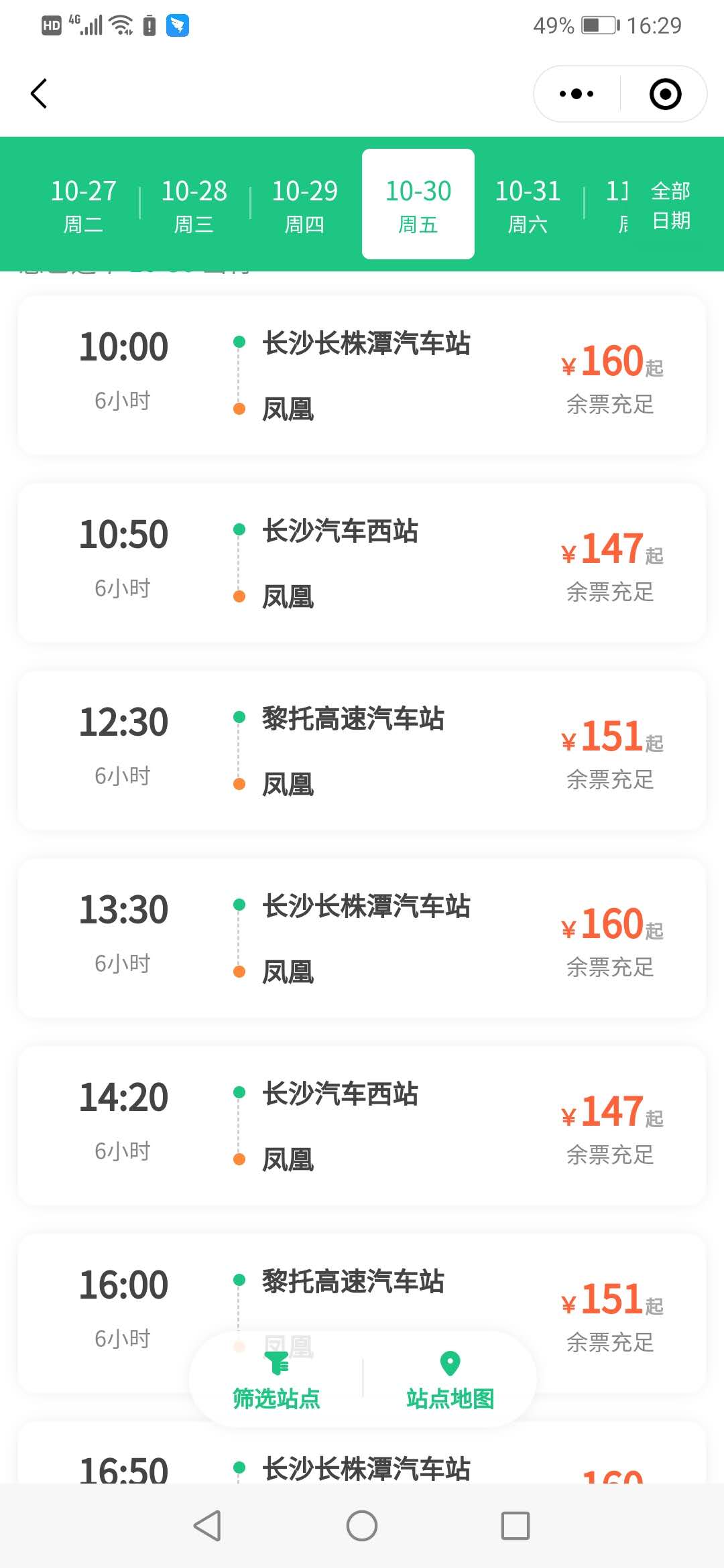Choose the 10-29 周四 date tab
The image size is (724, 1568).
pyautogui.click(x=304, y=205)
